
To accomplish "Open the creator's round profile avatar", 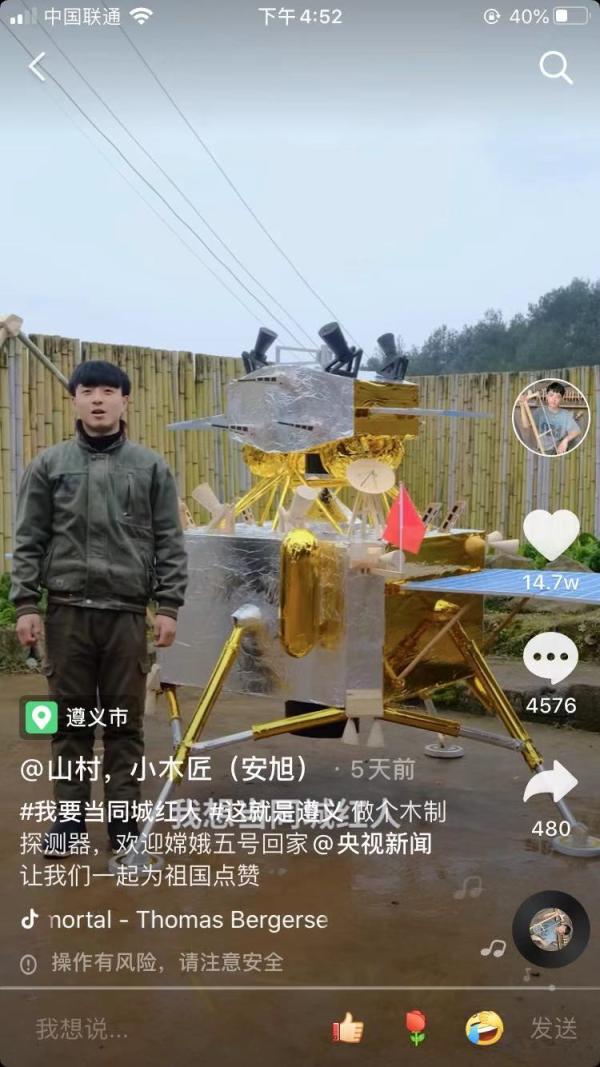I will point(550,417).
